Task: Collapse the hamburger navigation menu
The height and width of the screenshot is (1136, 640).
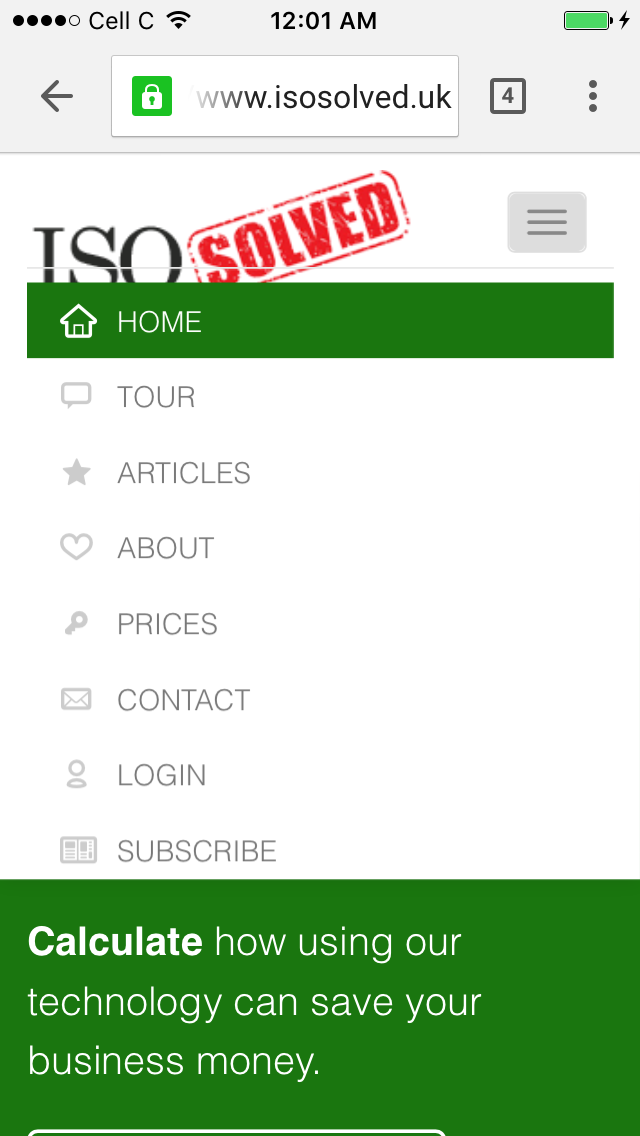Action: pos(547,222)
